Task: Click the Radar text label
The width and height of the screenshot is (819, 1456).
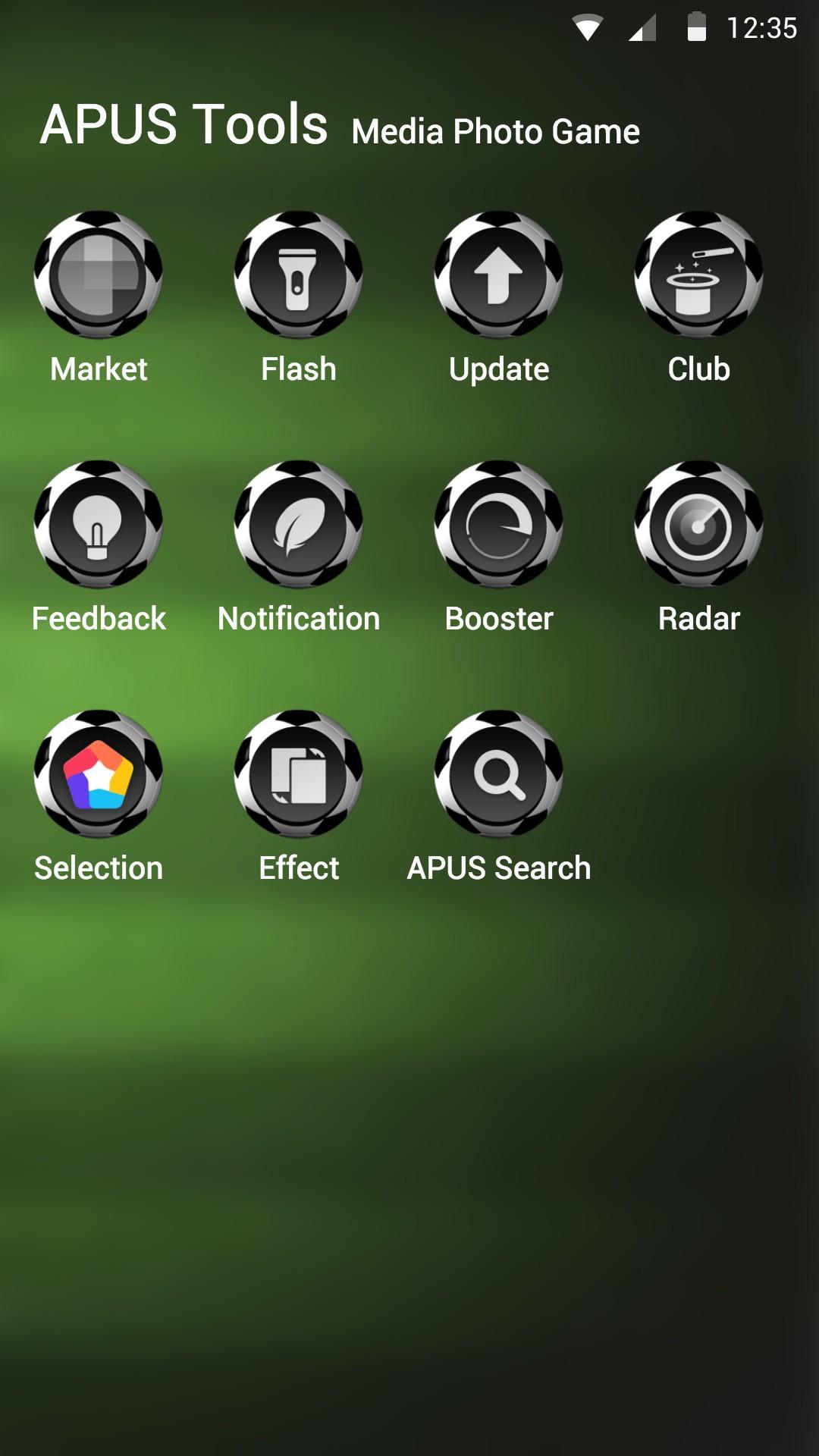Action: (698, 618)
